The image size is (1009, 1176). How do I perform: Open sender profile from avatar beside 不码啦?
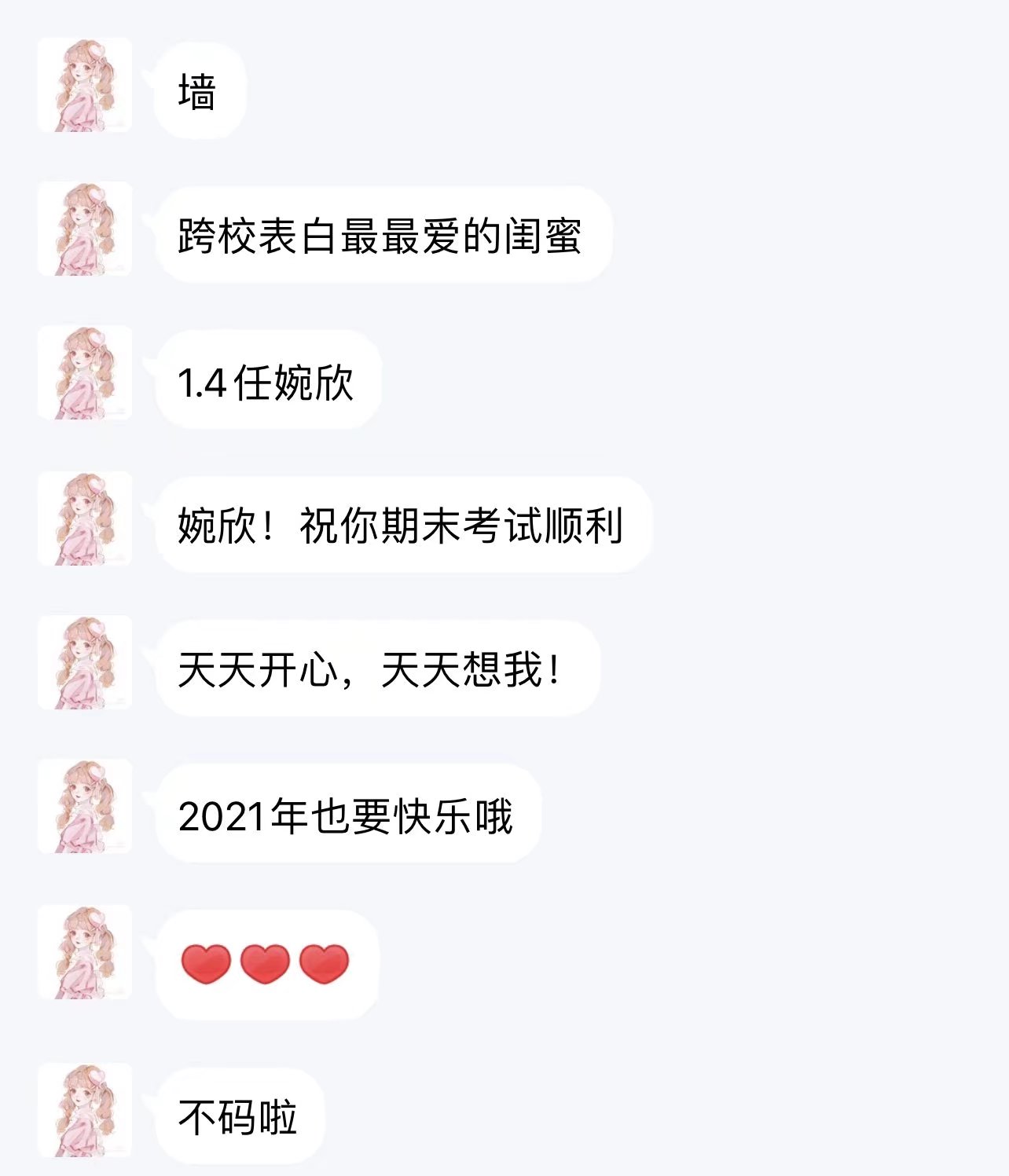pos(85,1110)
